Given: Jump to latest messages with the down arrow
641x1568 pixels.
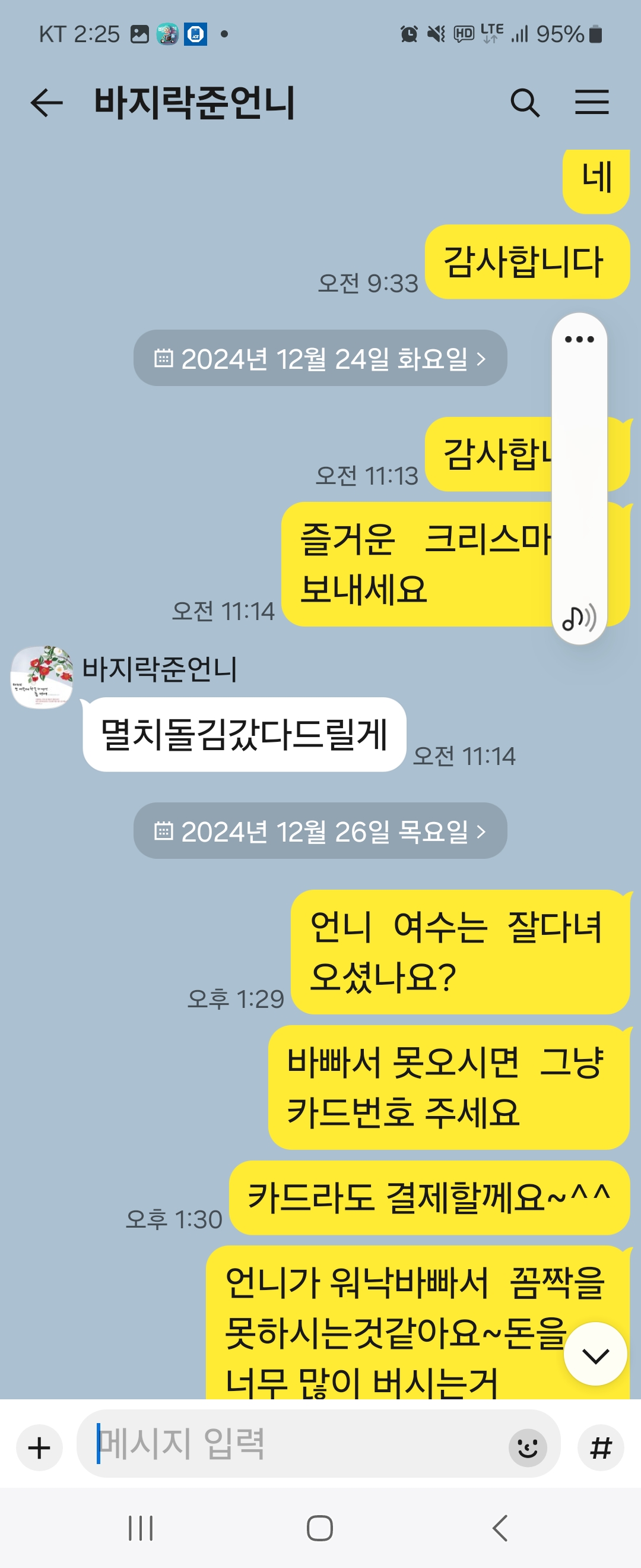Looking at the screenshot, I should coord(595,1354).
